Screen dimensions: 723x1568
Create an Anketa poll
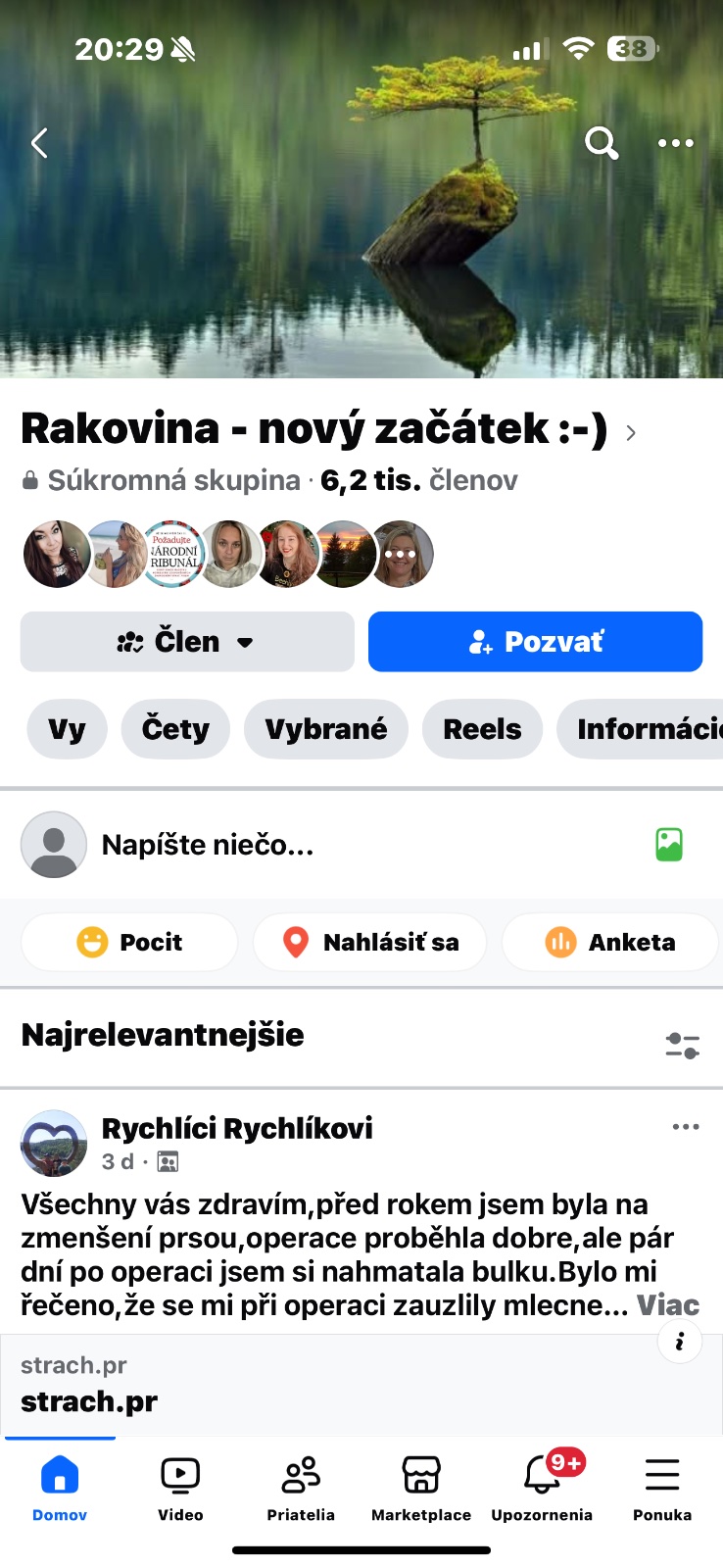click(609, 942)
